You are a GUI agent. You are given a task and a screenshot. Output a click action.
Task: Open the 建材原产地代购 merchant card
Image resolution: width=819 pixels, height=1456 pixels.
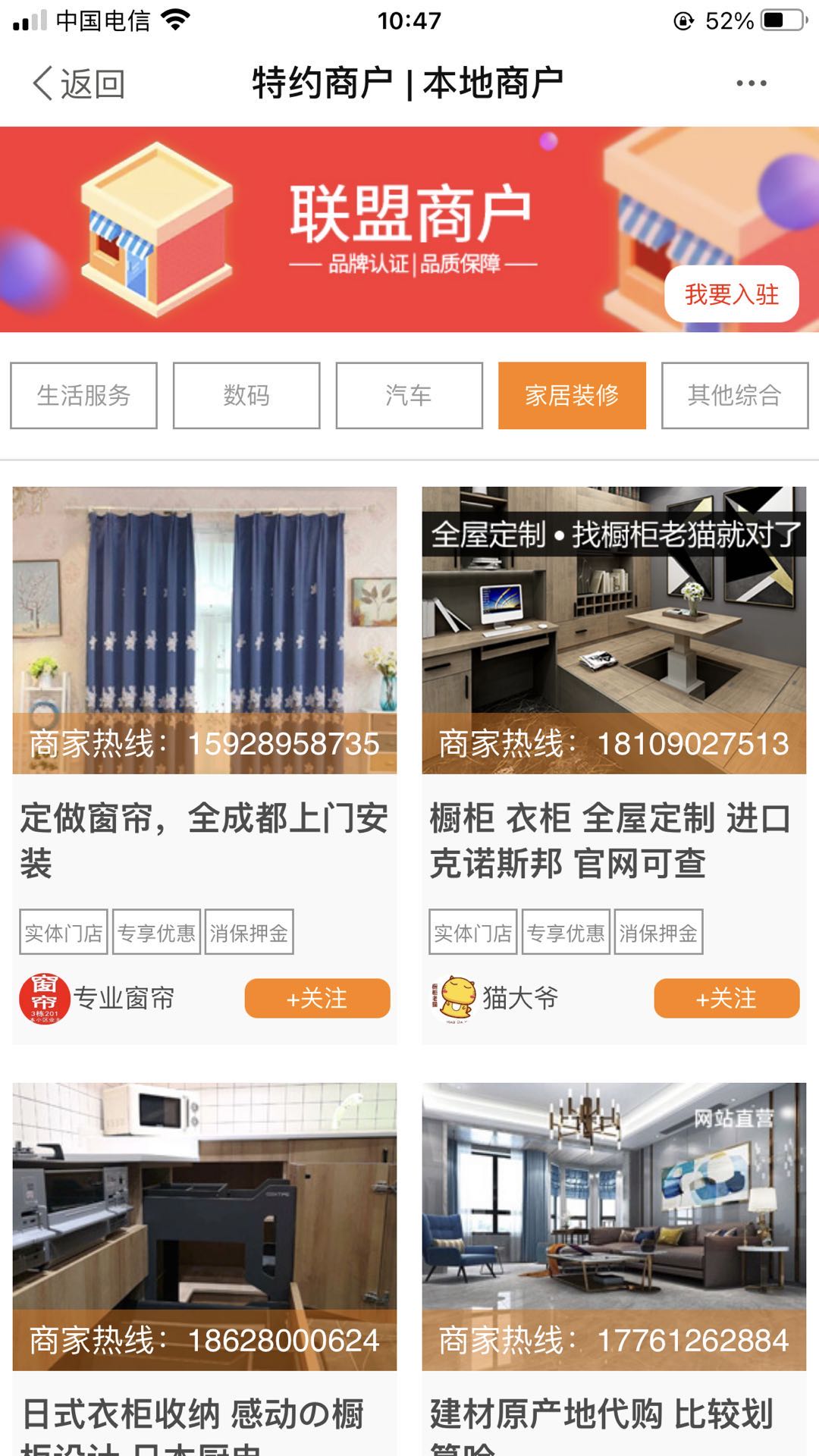613,1414
